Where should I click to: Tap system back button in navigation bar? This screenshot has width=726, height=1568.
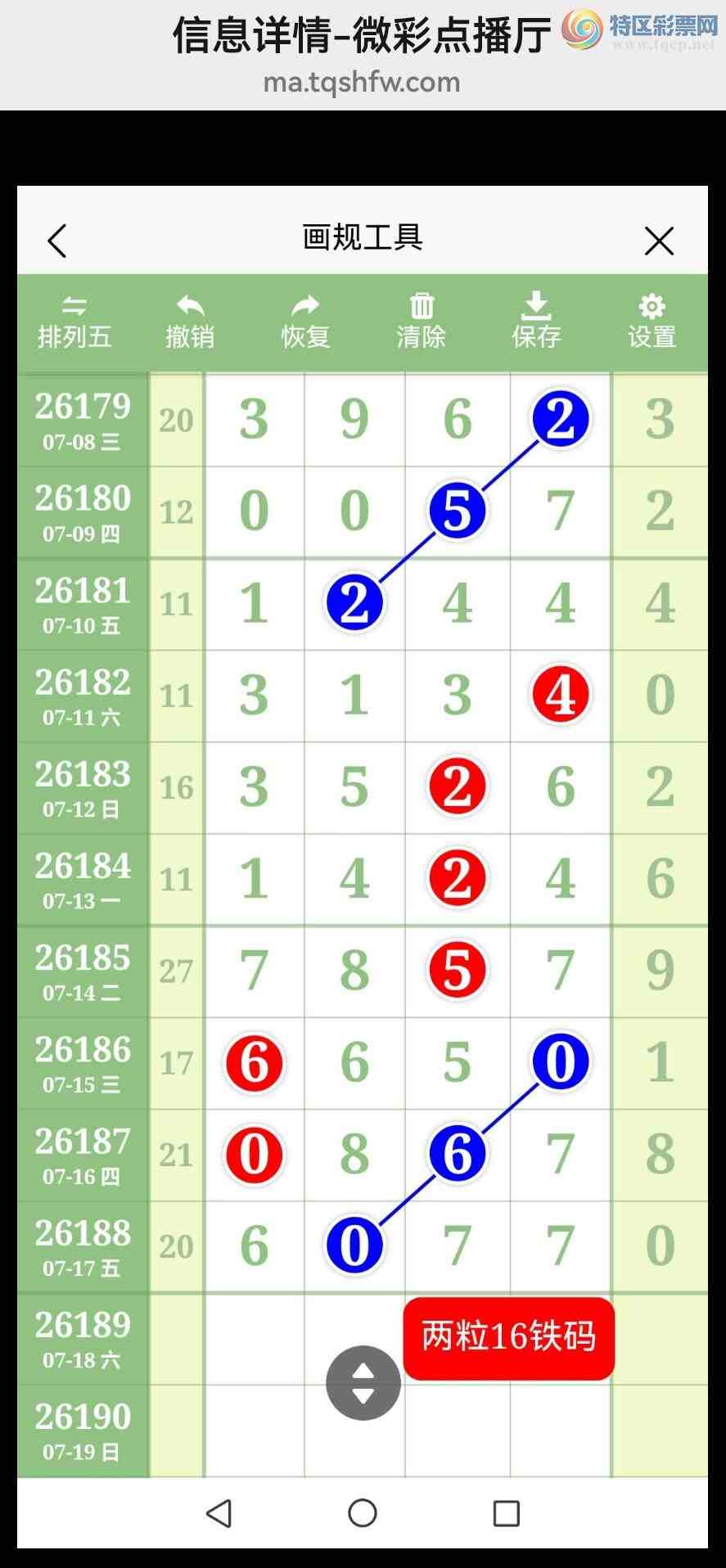tap(219, 1513)
